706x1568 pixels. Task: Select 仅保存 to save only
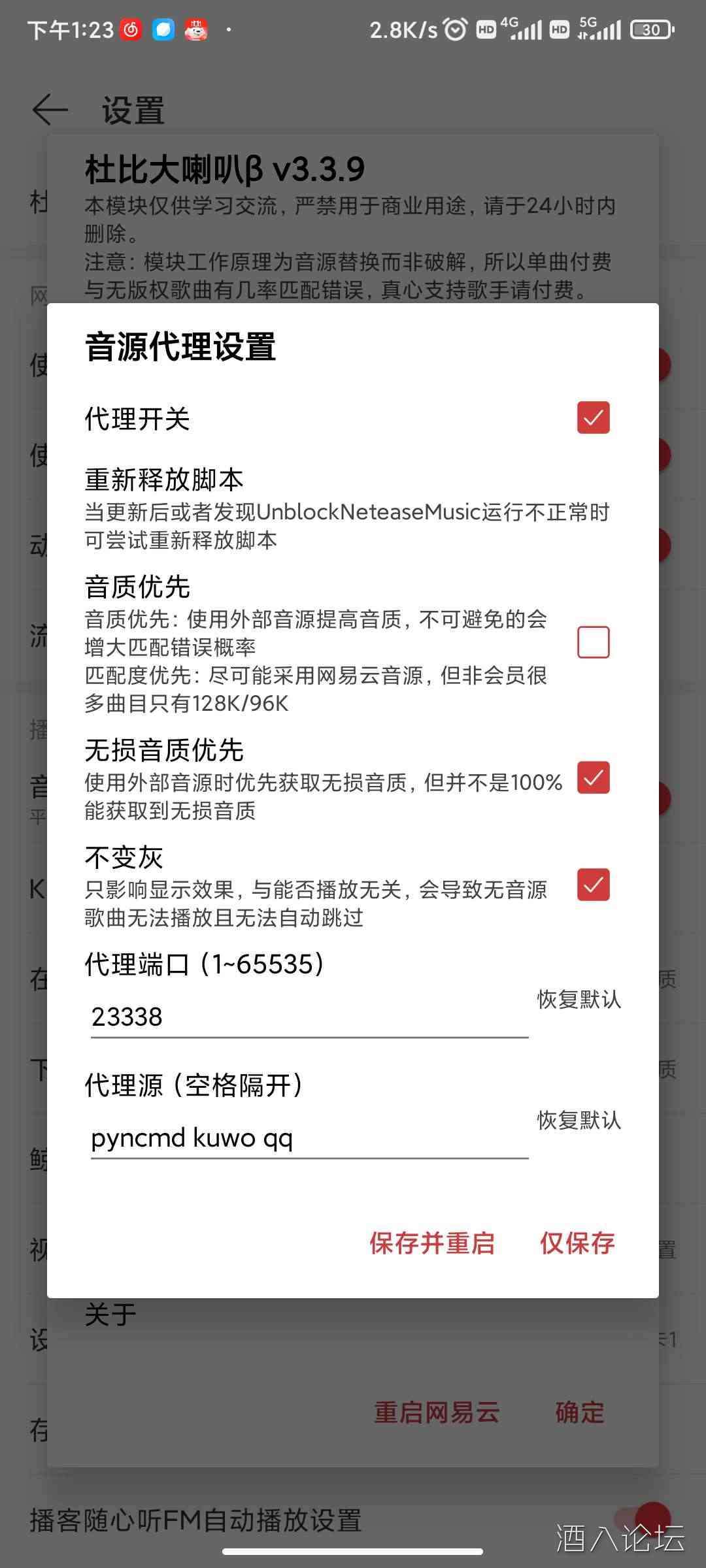pyautogui.click(x=577, y=1243)
